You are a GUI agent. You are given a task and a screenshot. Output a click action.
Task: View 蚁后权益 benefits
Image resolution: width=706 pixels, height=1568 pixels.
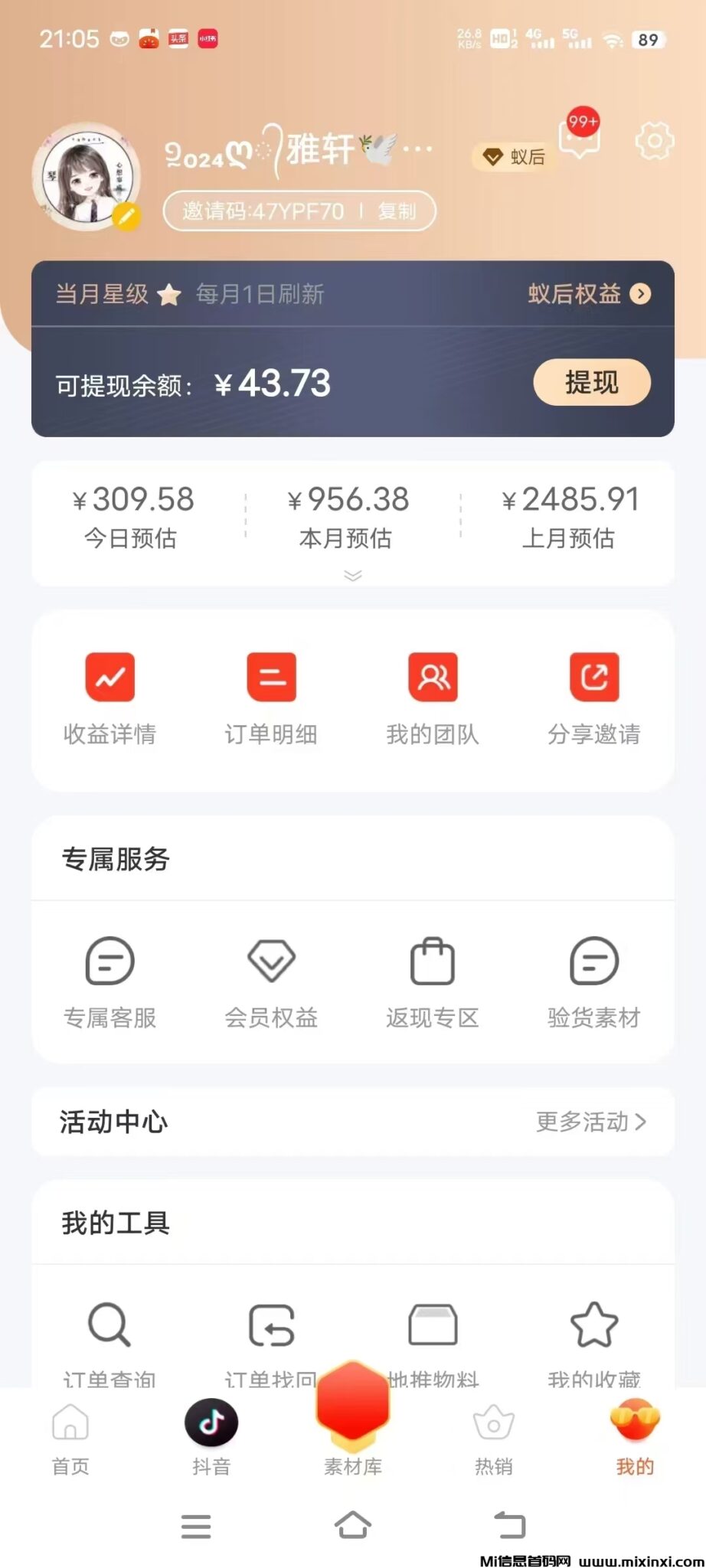[x=588, y=294]
